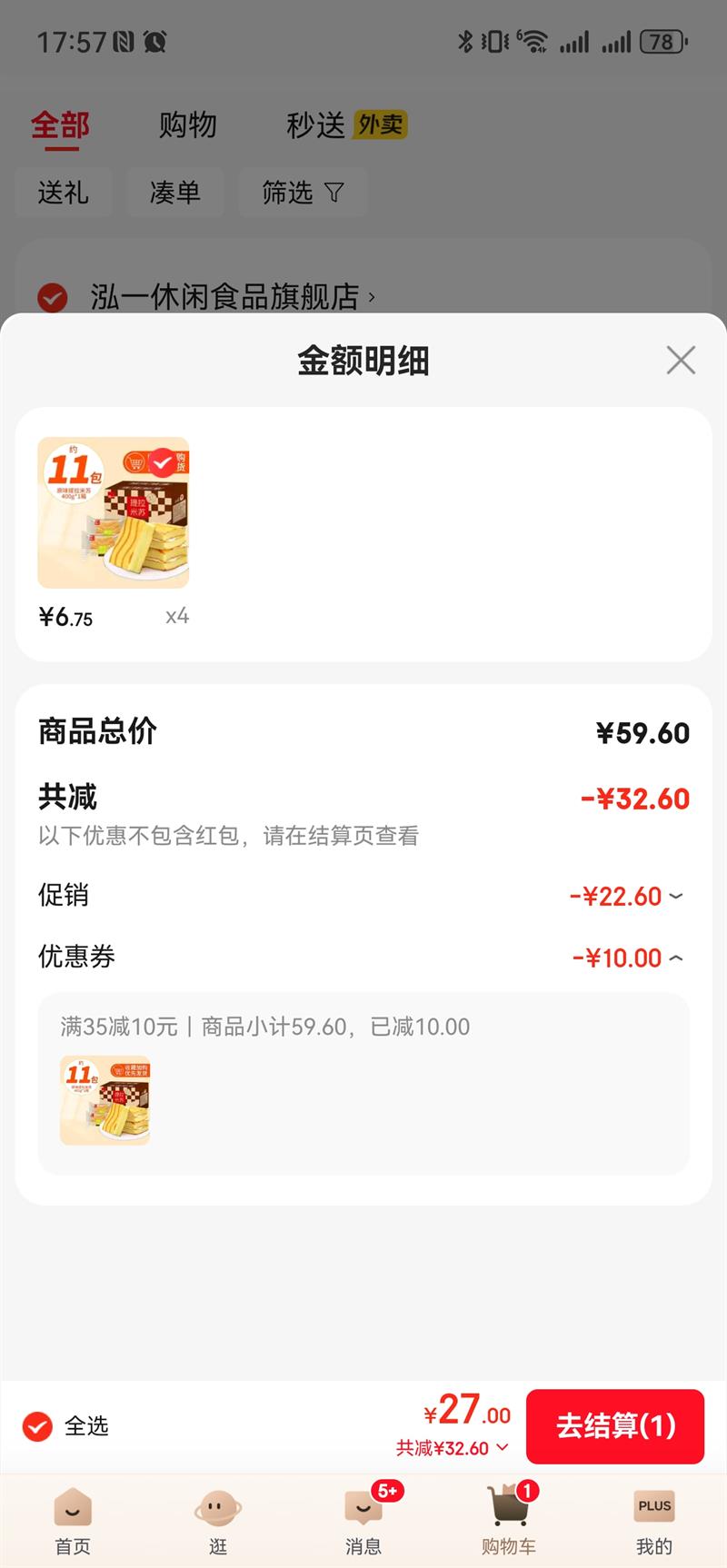The height and width of the screenshot is (1568, 727).
Task: Tap 去结算 to check out
Action: tap(615, 1425)
